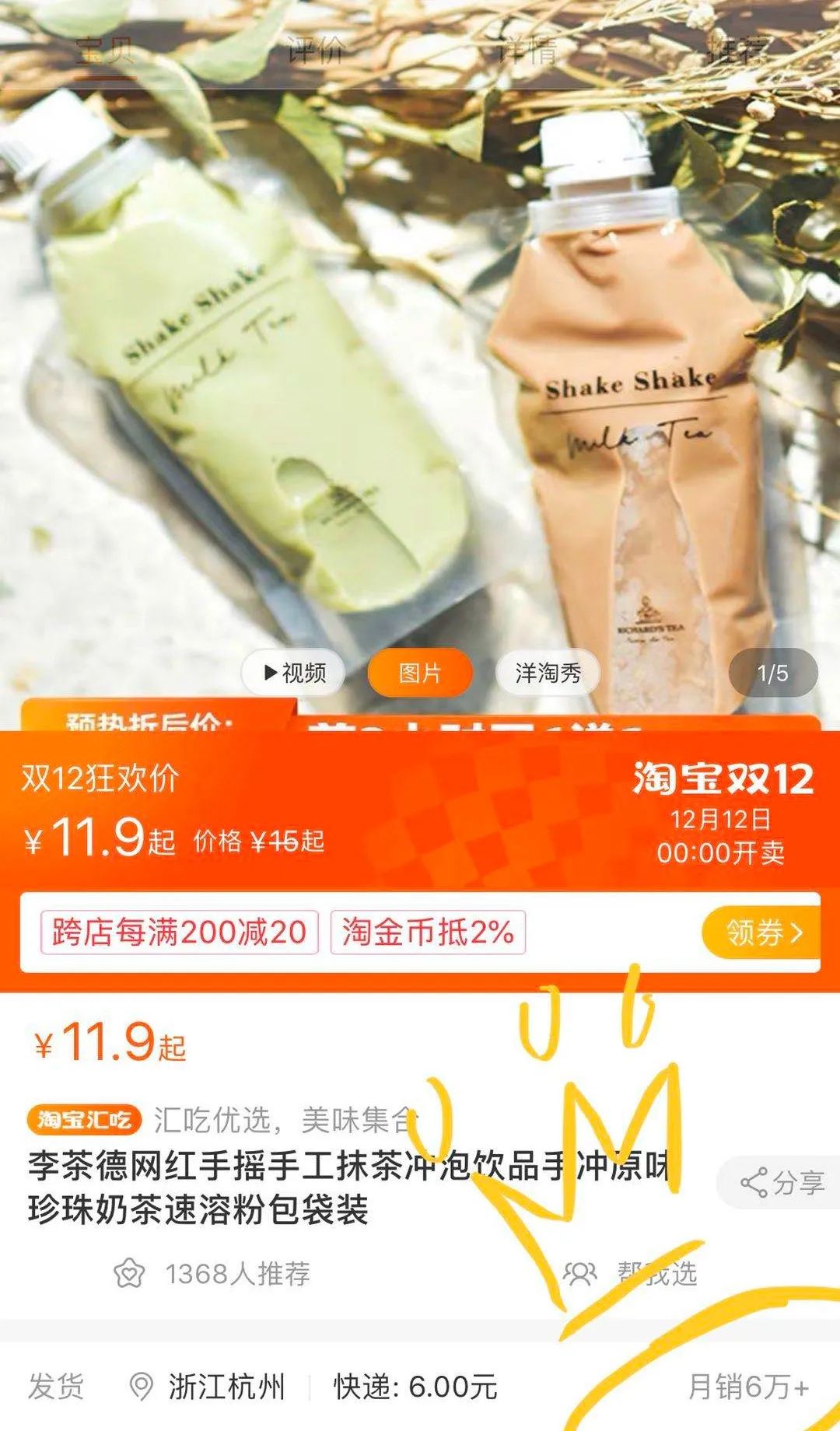Open 洋淘秀 buyer shows

coord(548,673)
